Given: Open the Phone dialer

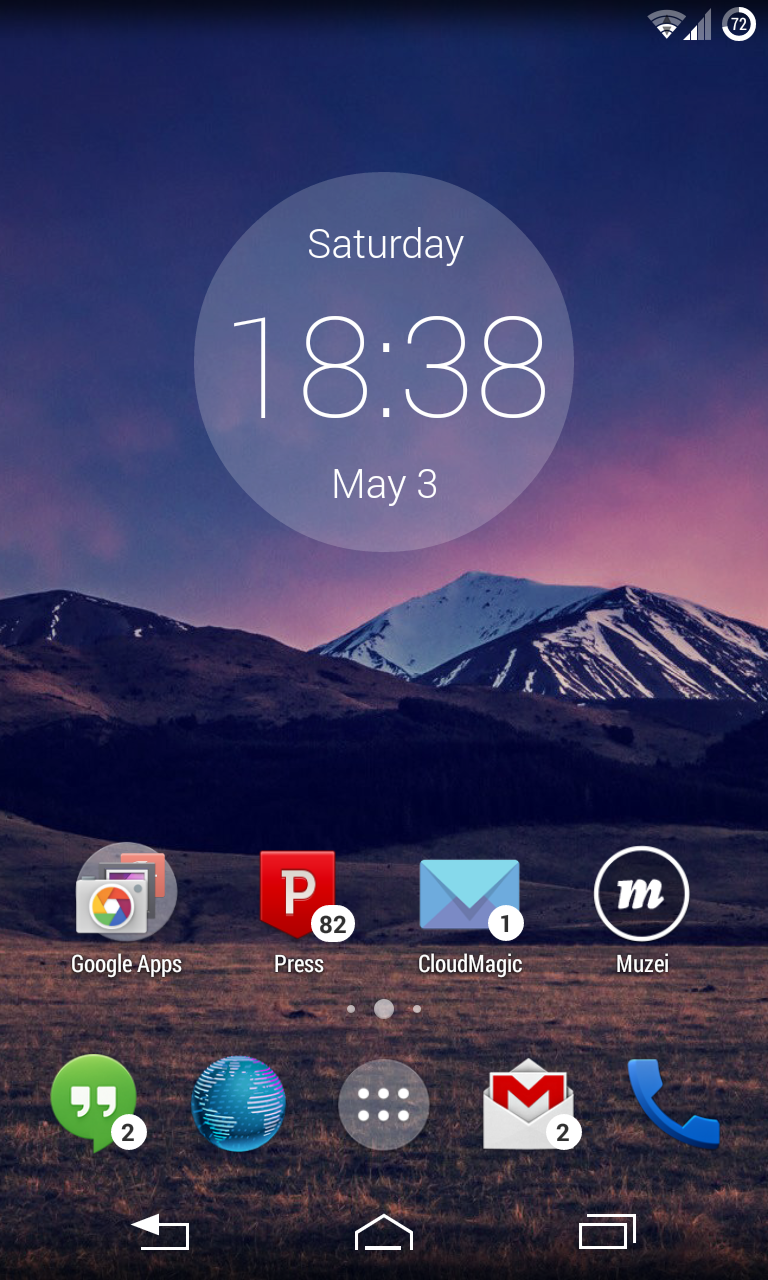Looking at the screenshot, I should [x=673, y=1102].
